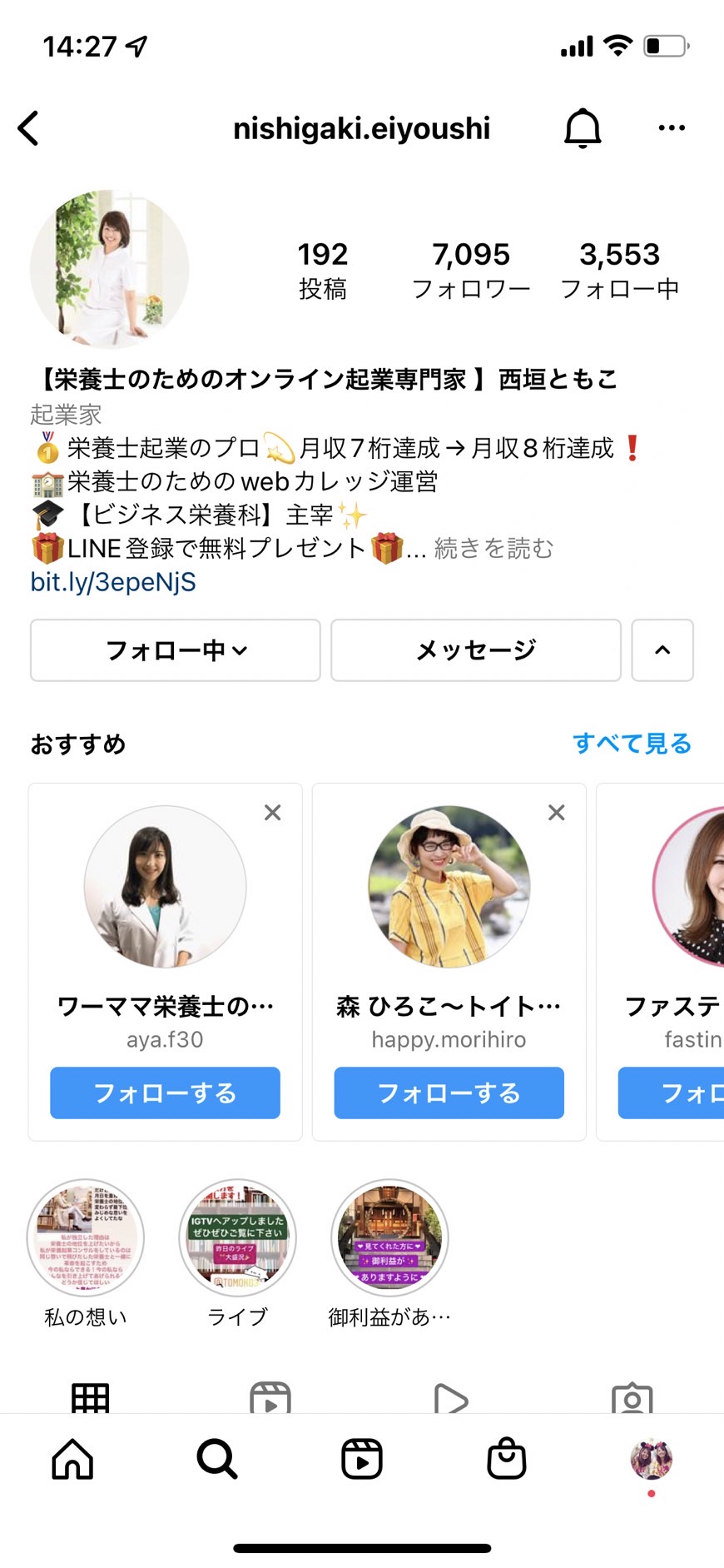Expand the bio with 続きを読む

[493, 548]
